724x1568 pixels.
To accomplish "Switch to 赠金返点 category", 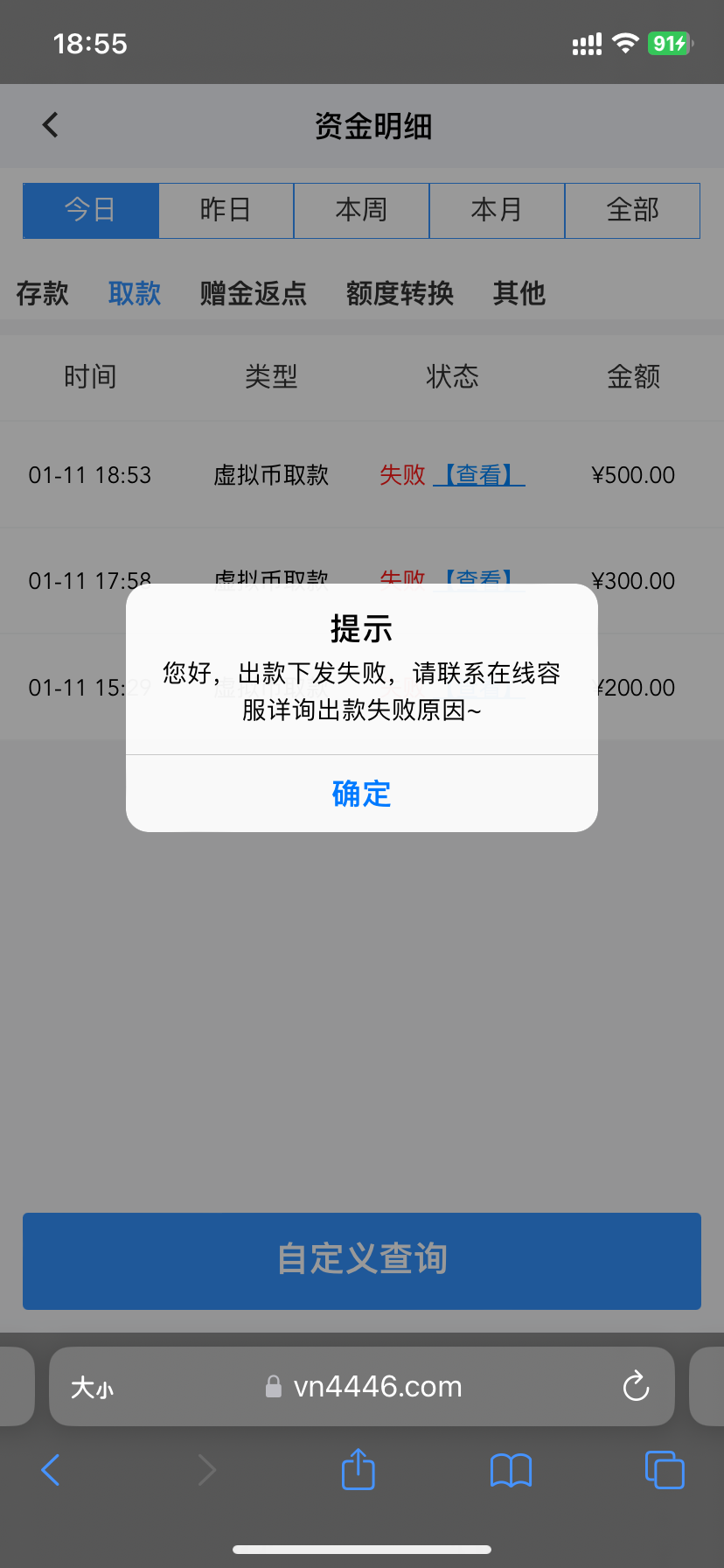I will click(x=254, y=293).
